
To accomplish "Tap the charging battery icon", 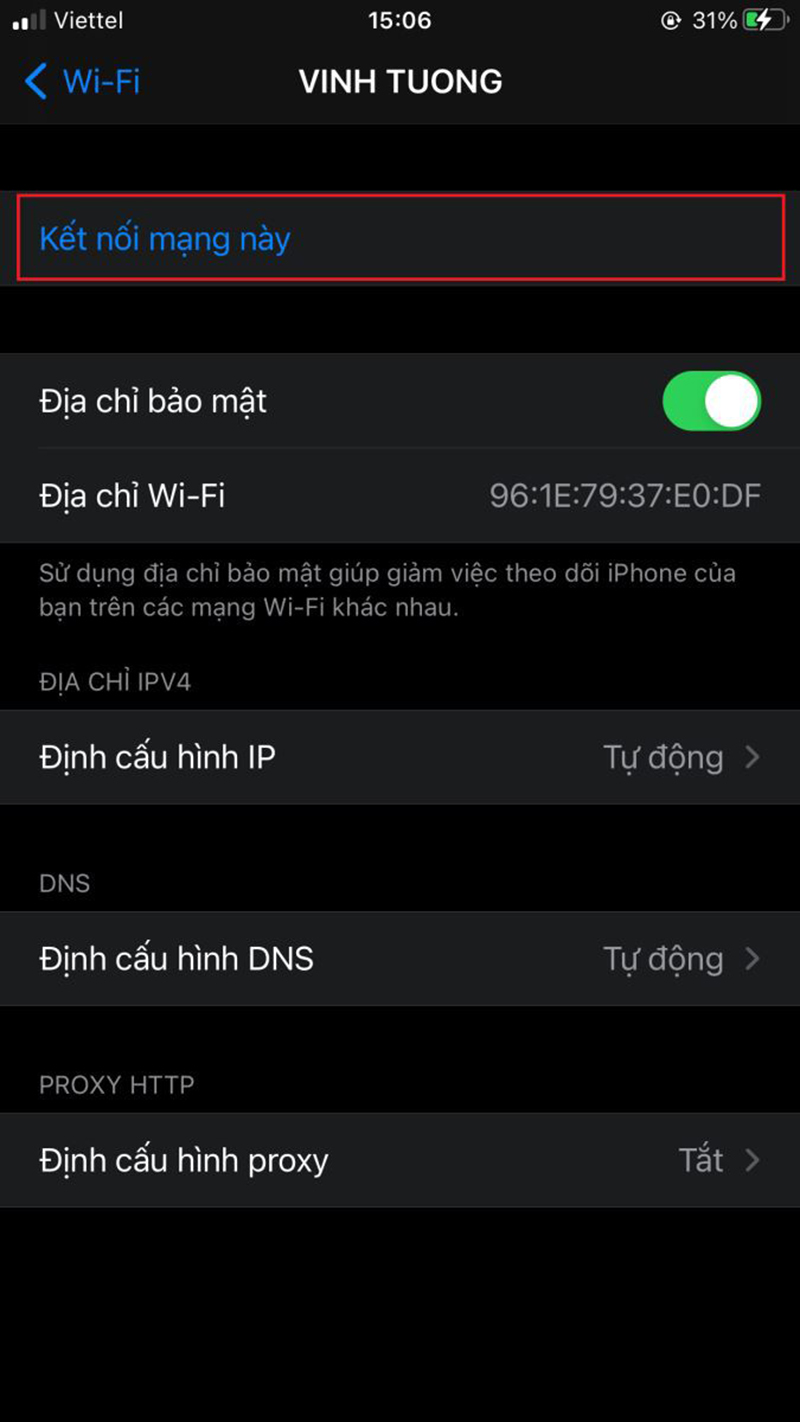I will pos(762,19).
